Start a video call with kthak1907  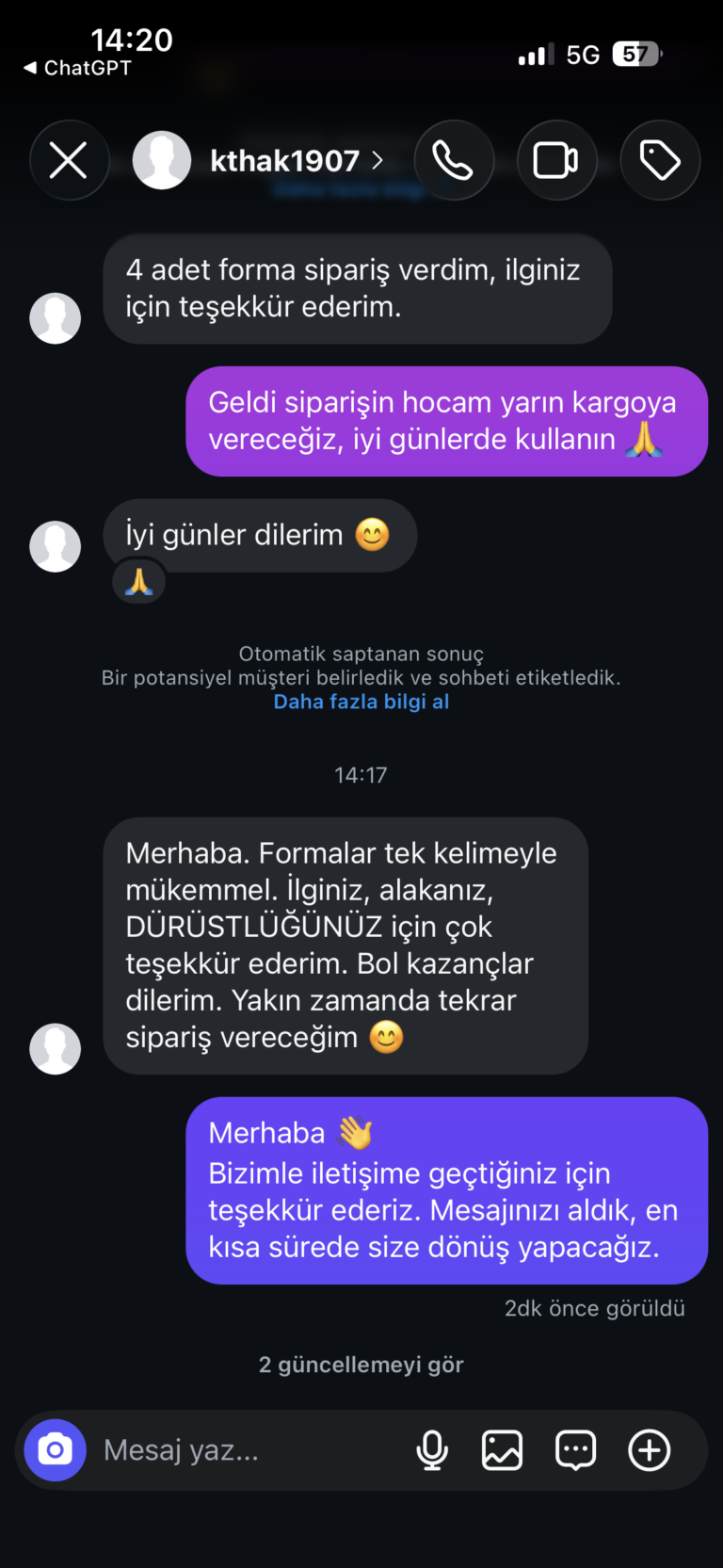tap(556, 160)
